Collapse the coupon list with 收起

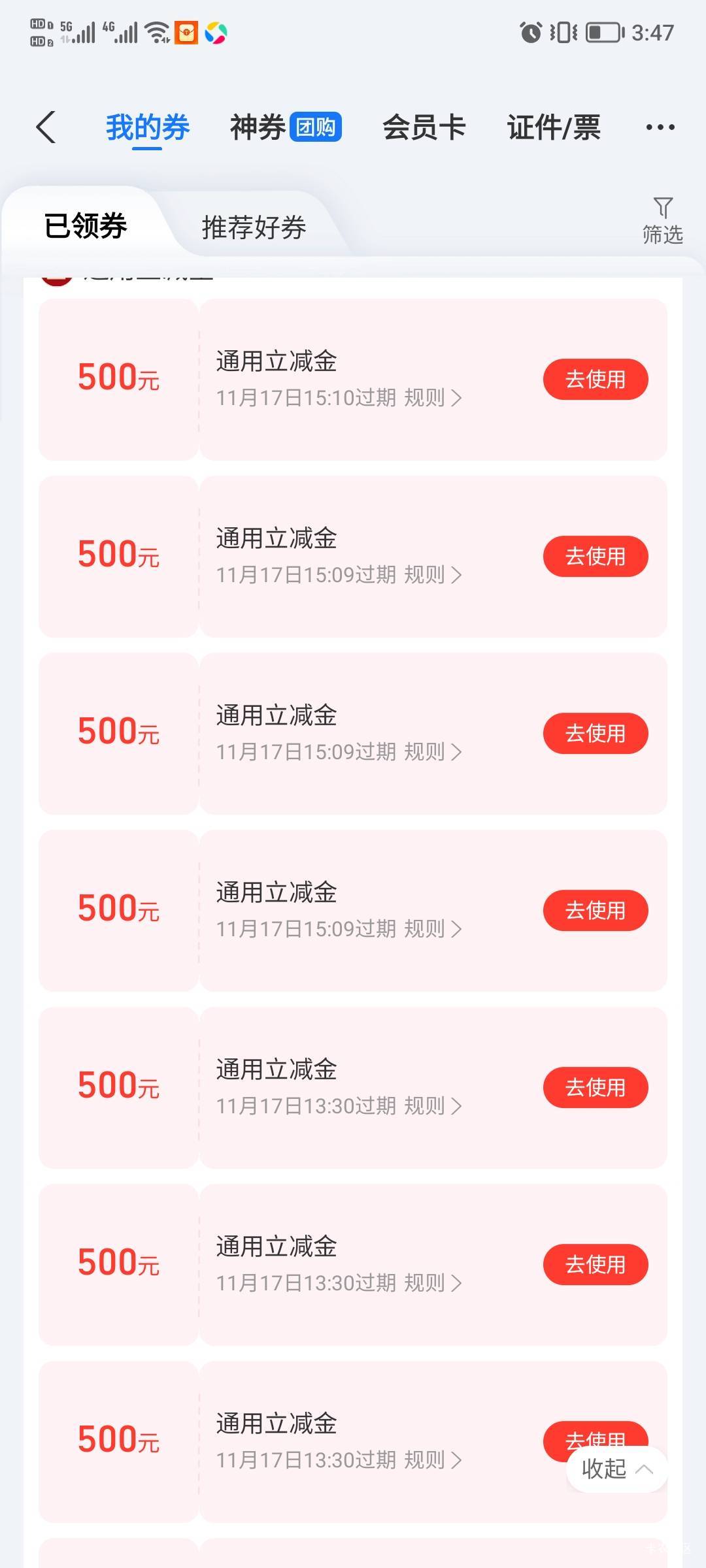click(x=617, y=1469)
